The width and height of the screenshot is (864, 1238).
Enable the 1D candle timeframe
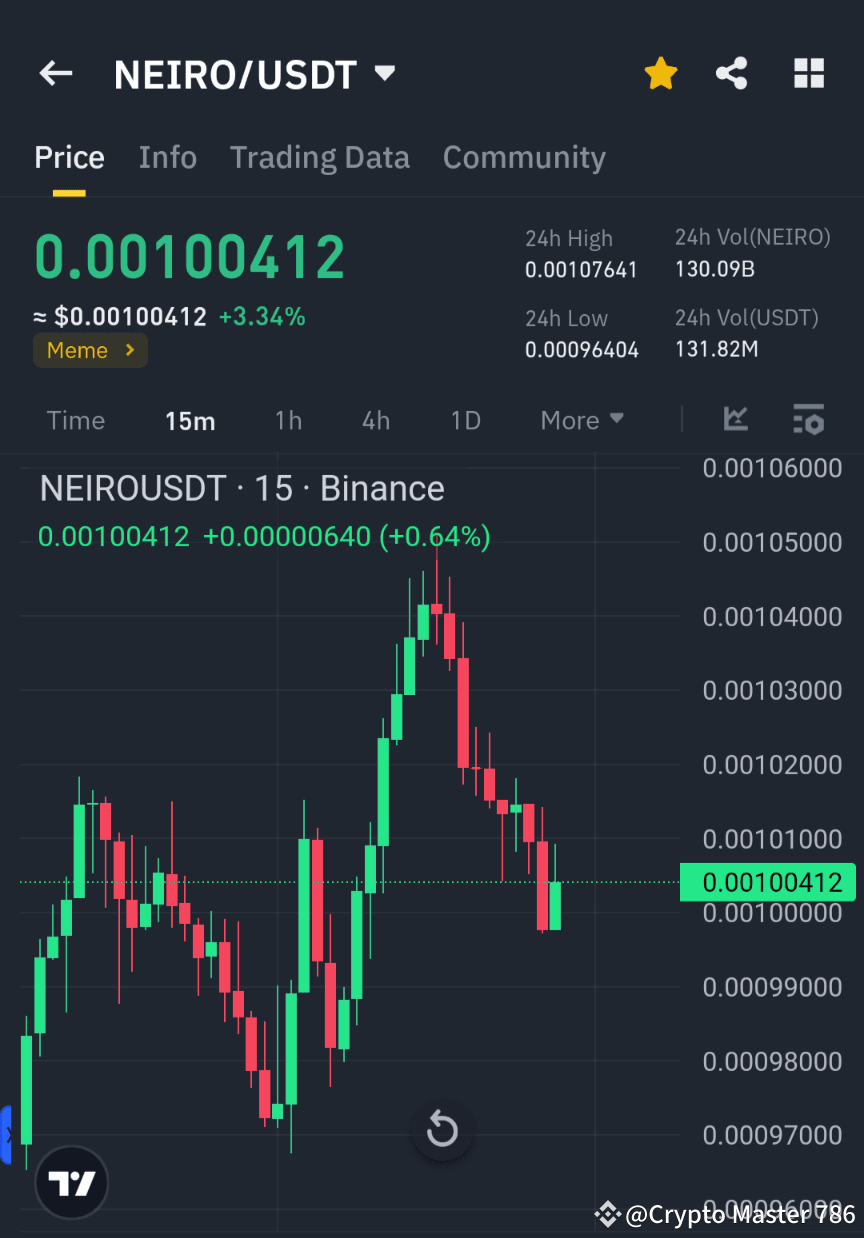pos(465,420)
